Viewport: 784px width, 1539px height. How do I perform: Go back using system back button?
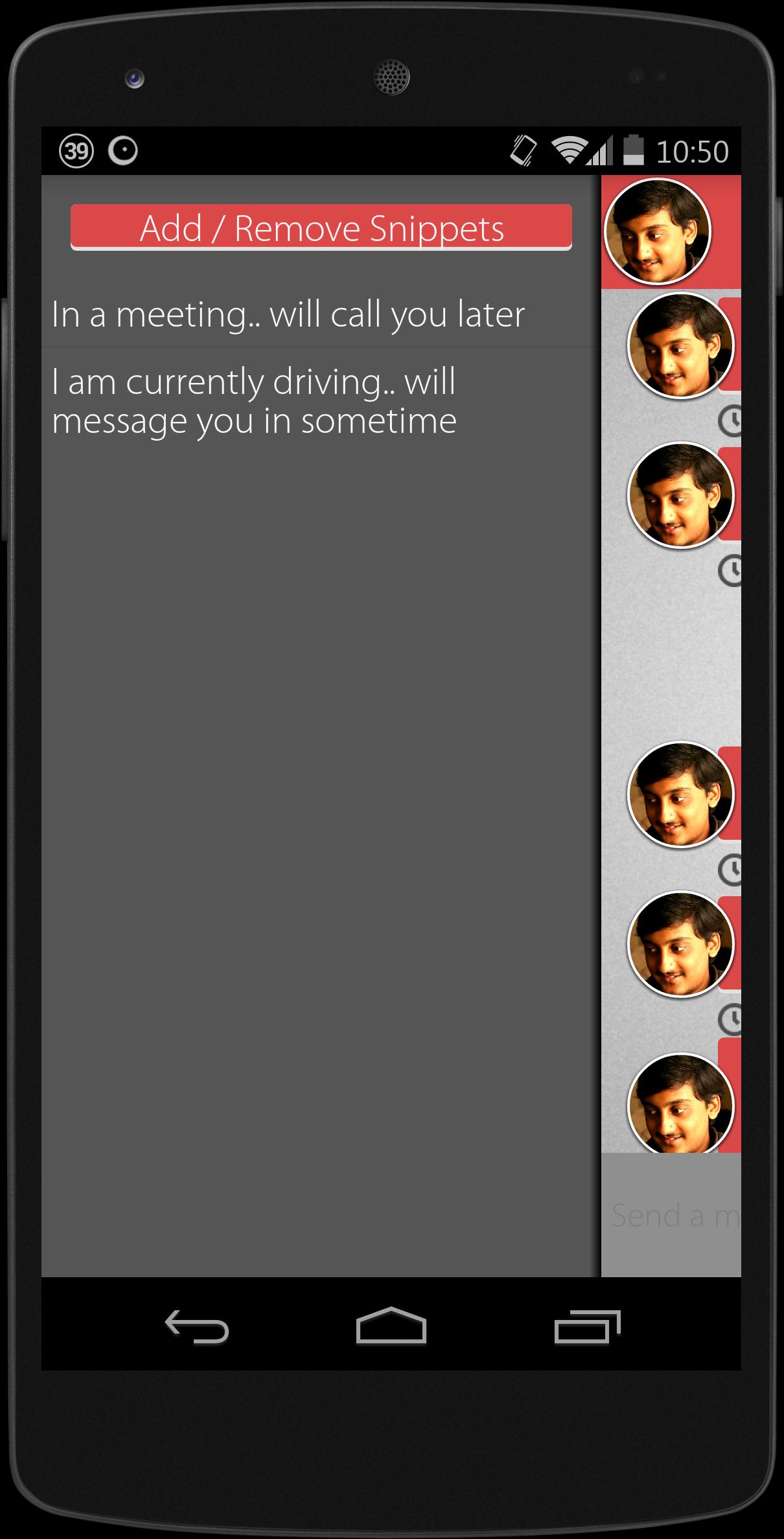pos(197,1326)
